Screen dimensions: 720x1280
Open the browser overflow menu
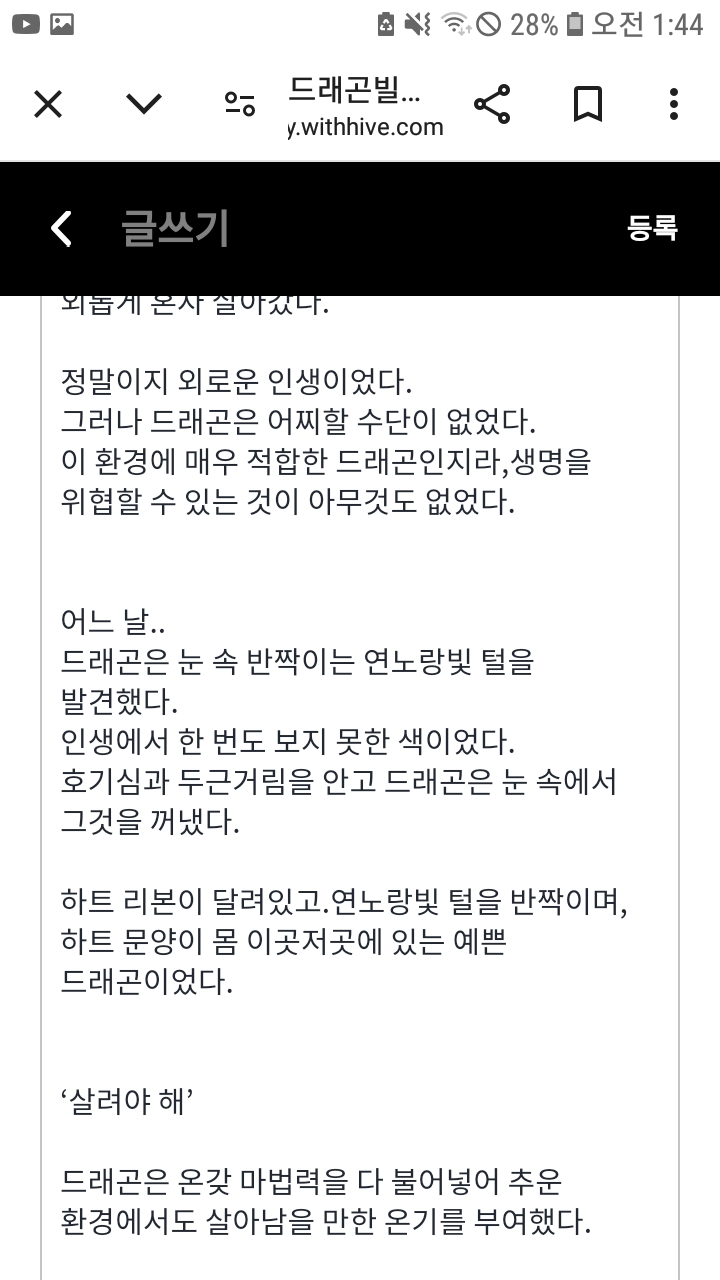[674, 104]
